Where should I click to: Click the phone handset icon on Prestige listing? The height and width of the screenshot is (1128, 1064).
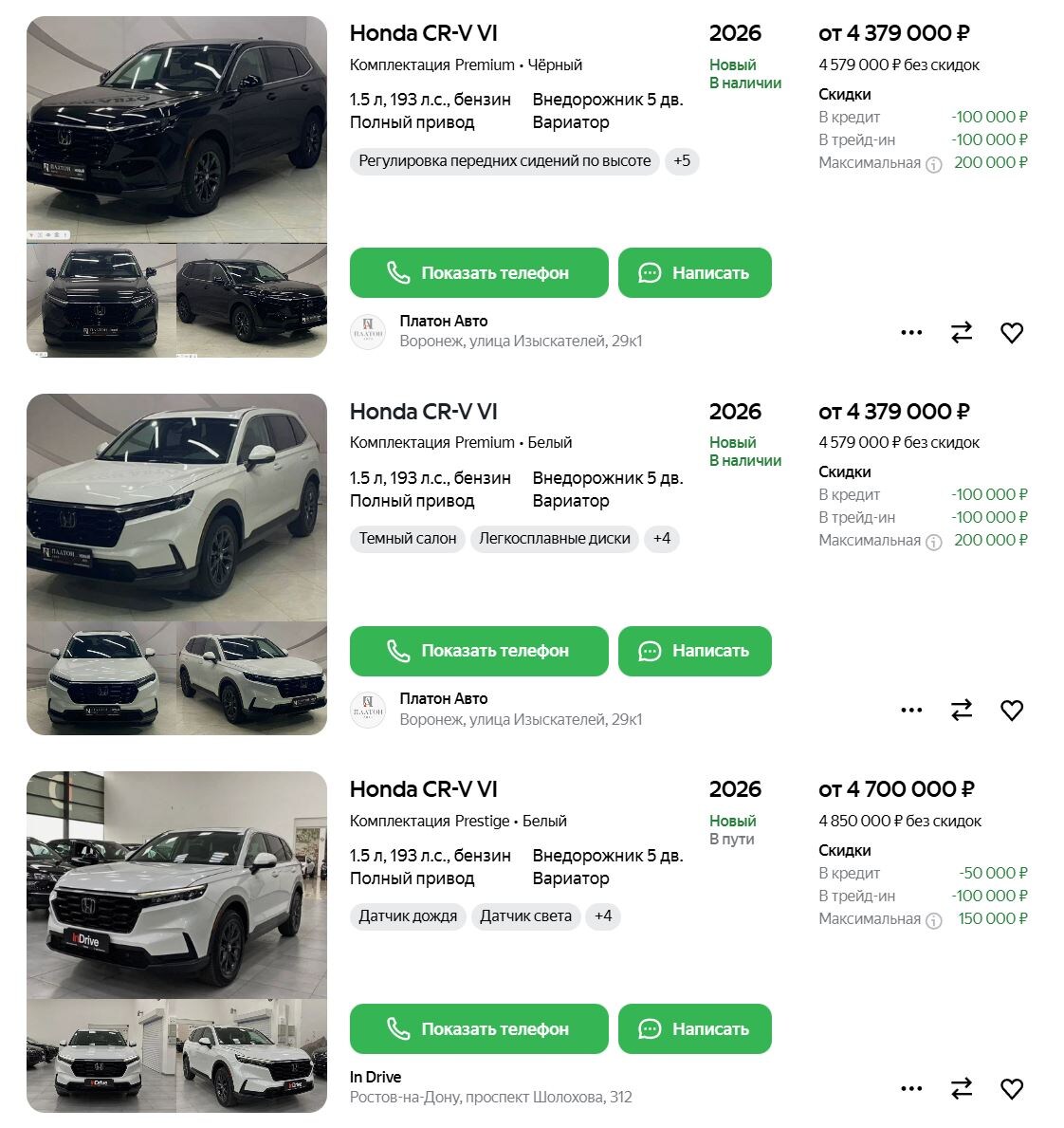[x=399, y=1028]
